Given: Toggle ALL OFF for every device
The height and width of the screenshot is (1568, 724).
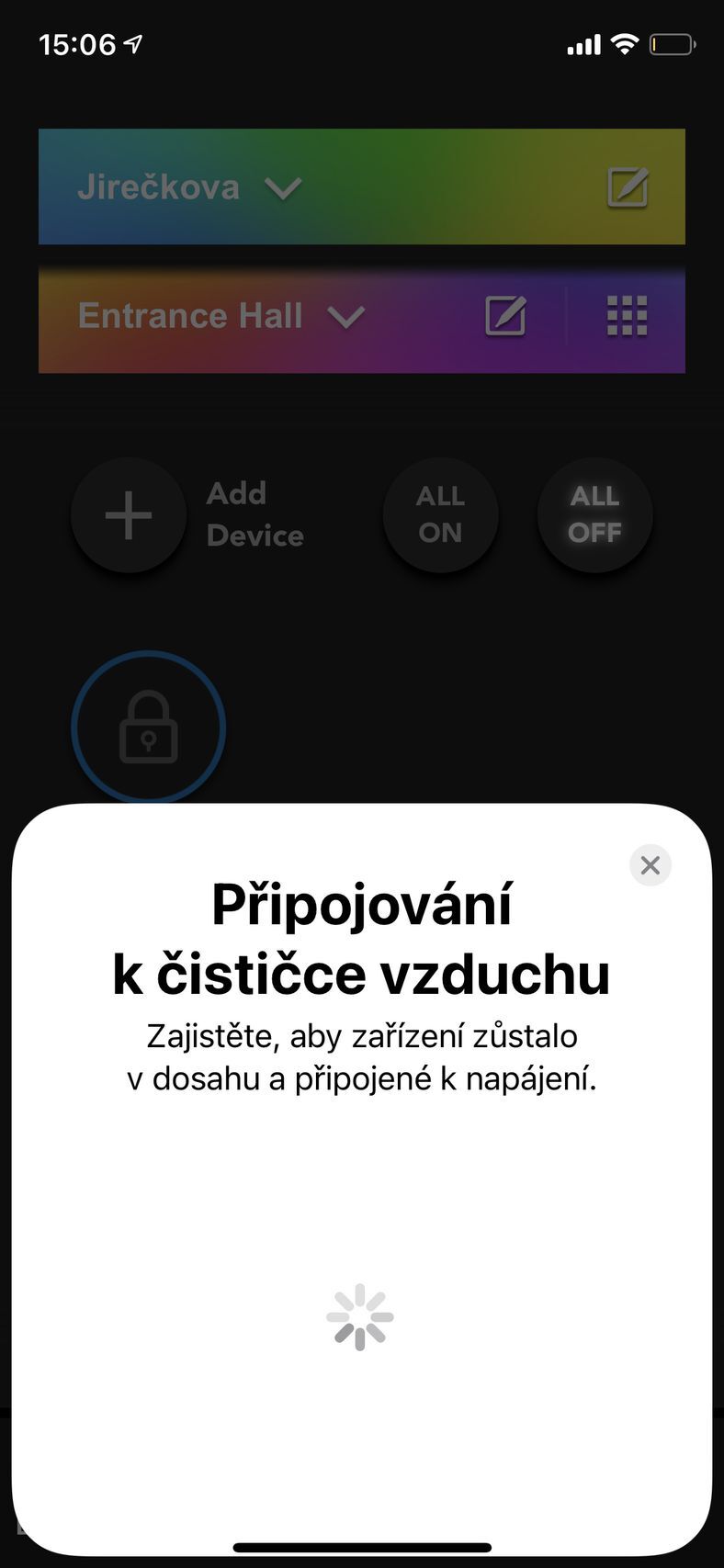Looking at the screenshot, I should [594, 514].
